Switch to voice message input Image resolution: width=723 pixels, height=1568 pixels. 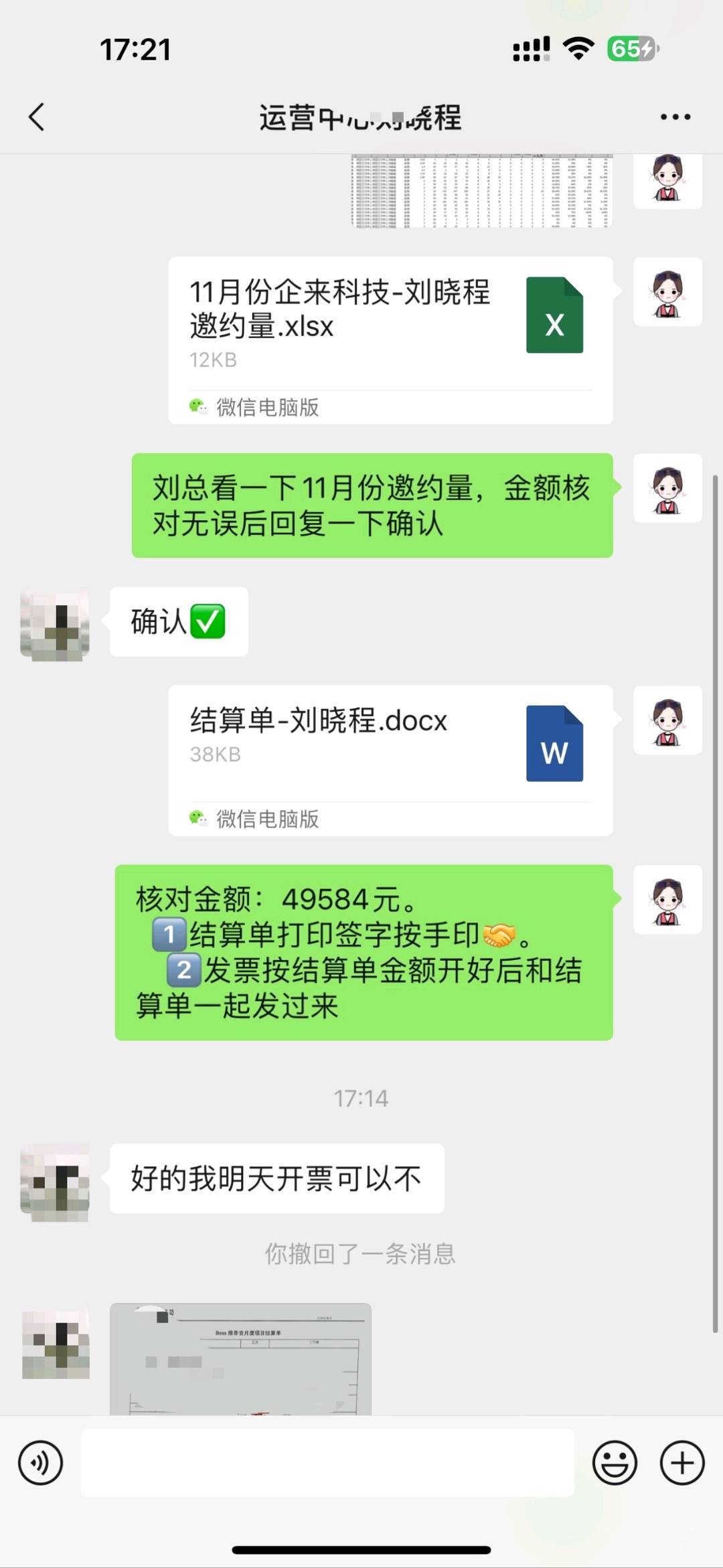tap(41, 1463)
